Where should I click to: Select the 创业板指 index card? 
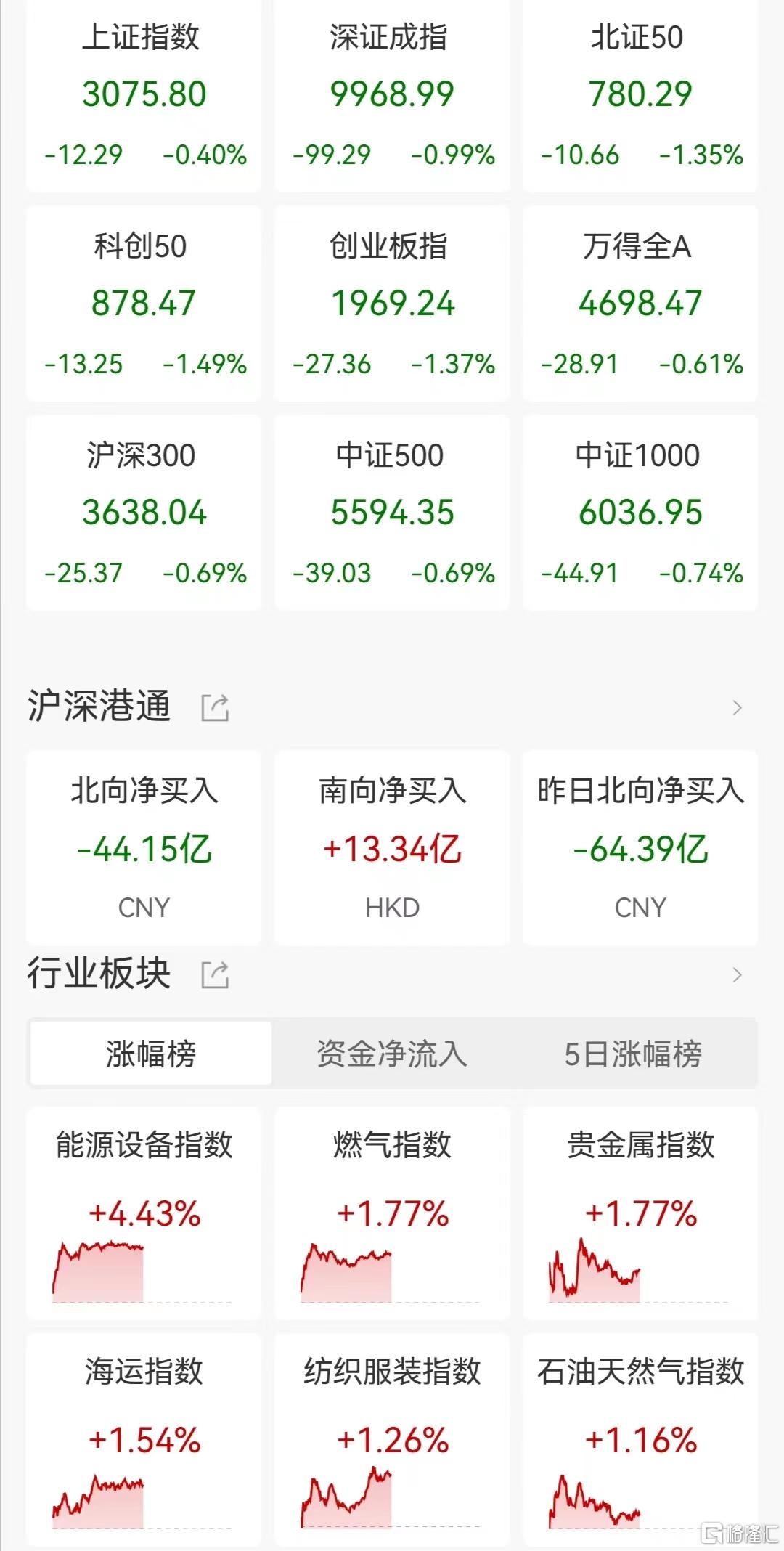click(x=392, y=304)
